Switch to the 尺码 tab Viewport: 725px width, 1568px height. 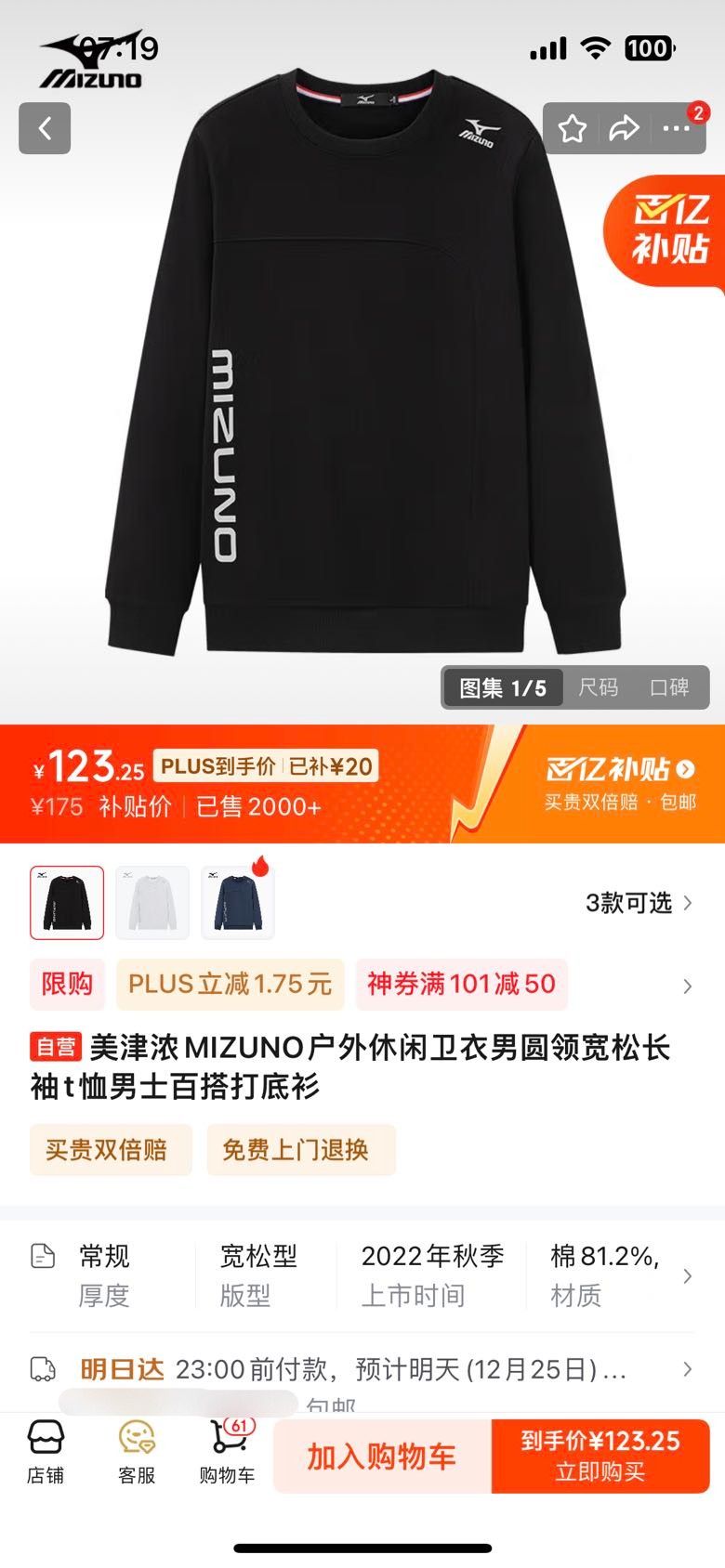tap(598, 687)
